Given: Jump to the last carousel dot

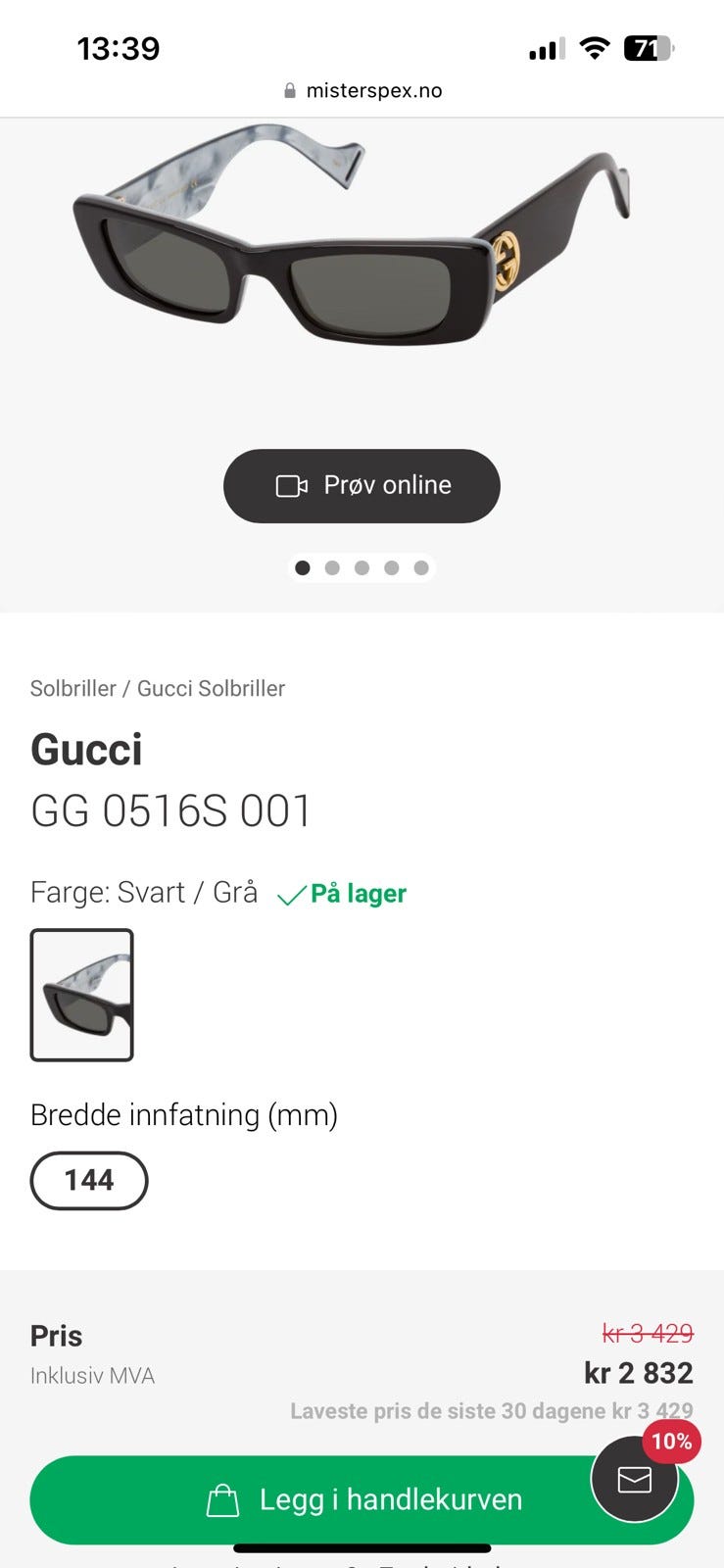Looking at the screenshot, I should (421, 567).
